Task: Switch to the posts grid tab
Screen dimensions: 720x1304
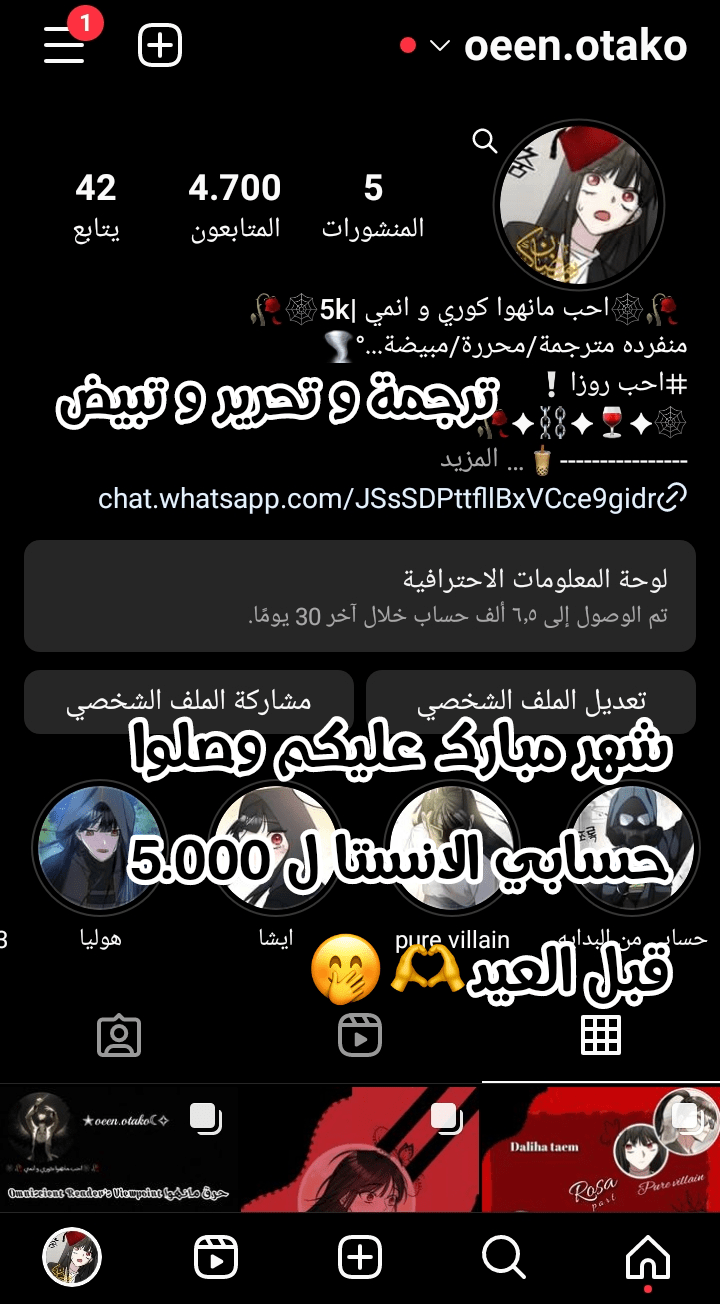Action: [x=600, y=1036]
